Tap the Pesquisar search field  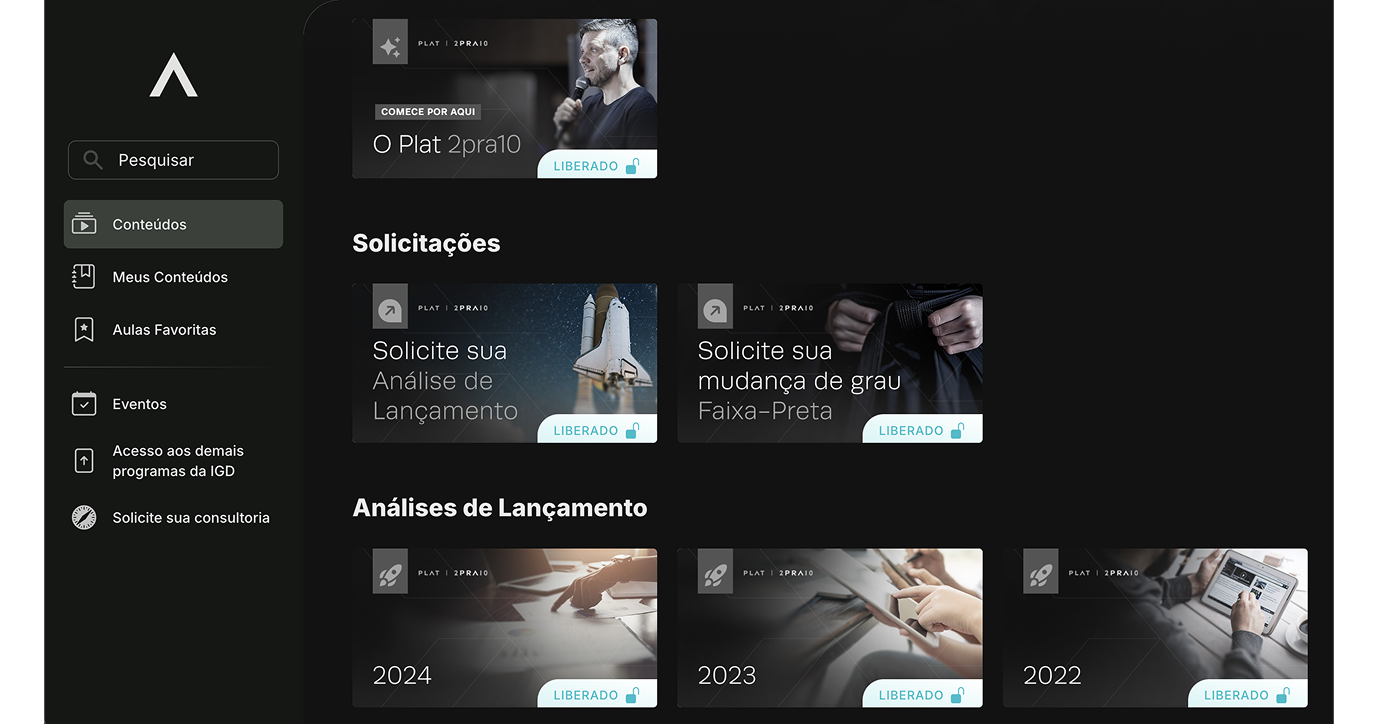[174, 160]
